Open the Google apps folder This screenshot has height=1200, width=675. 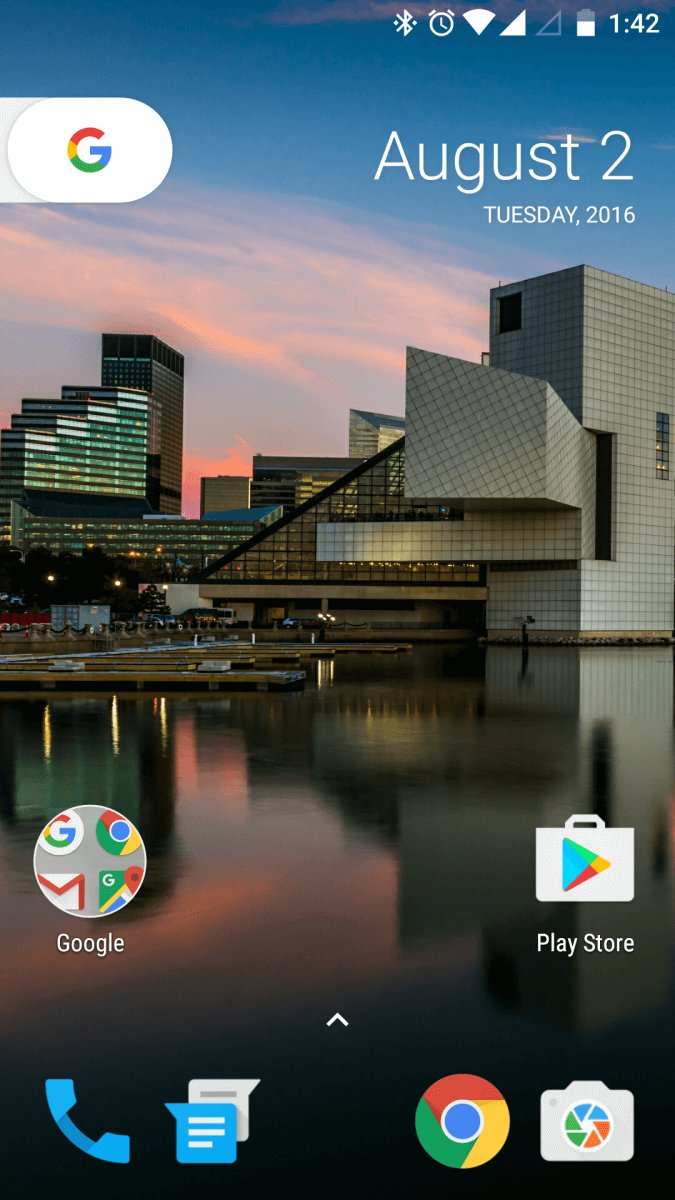[90, 861]
